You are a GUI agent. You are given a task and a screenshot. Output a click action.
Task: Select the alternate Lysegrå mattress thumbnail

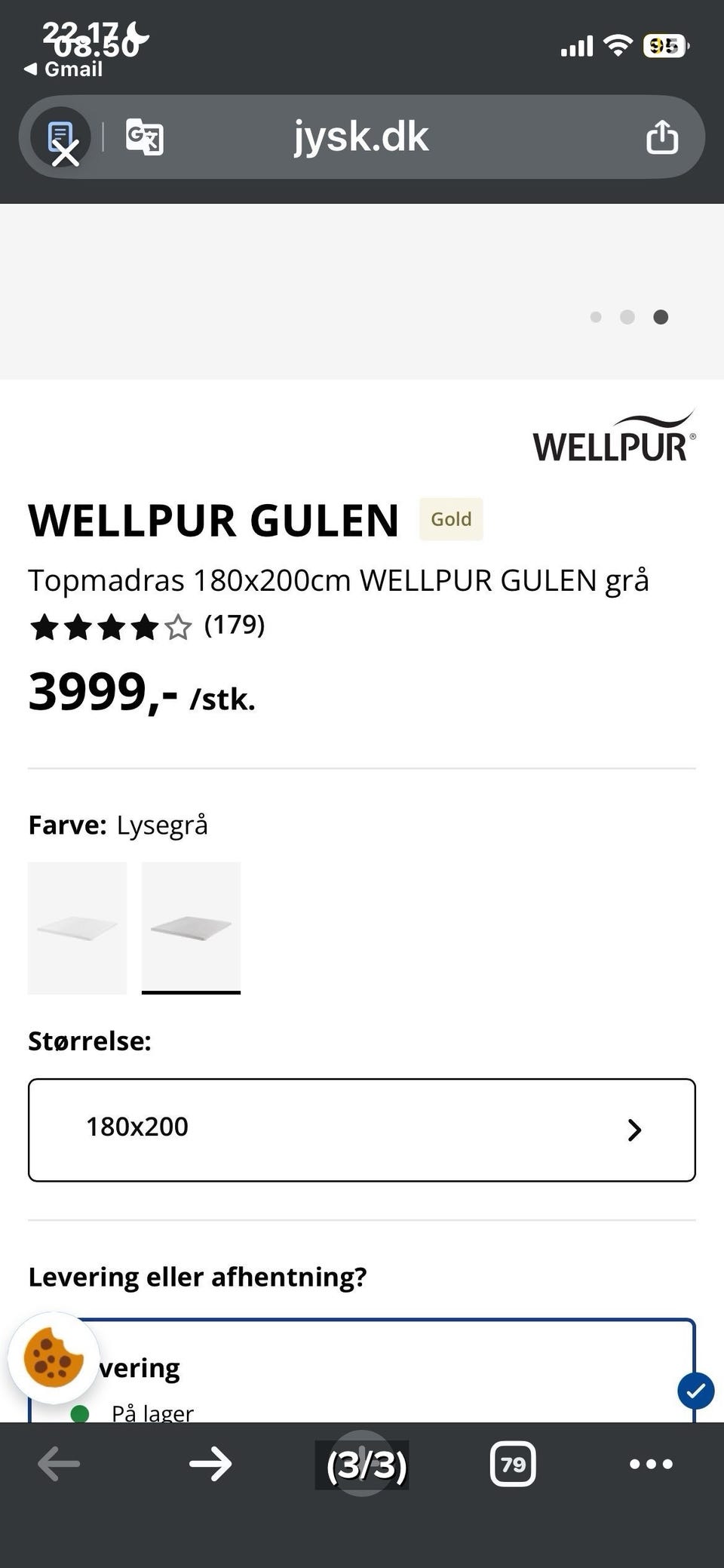pyautogui.click(x=78, y=927)
